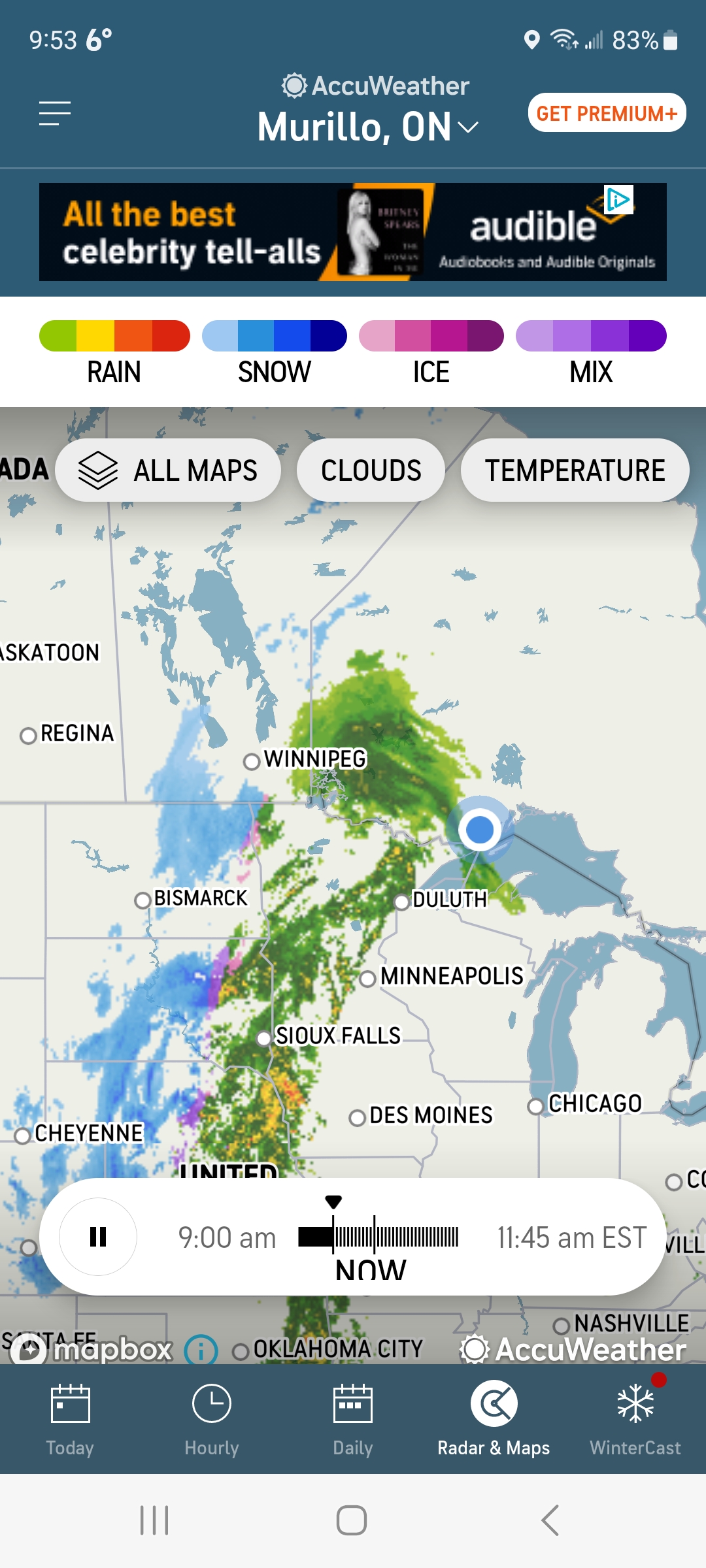Tap the GET PREMIUM+ button
706x1568 pixels.
[x=607, y=113]
